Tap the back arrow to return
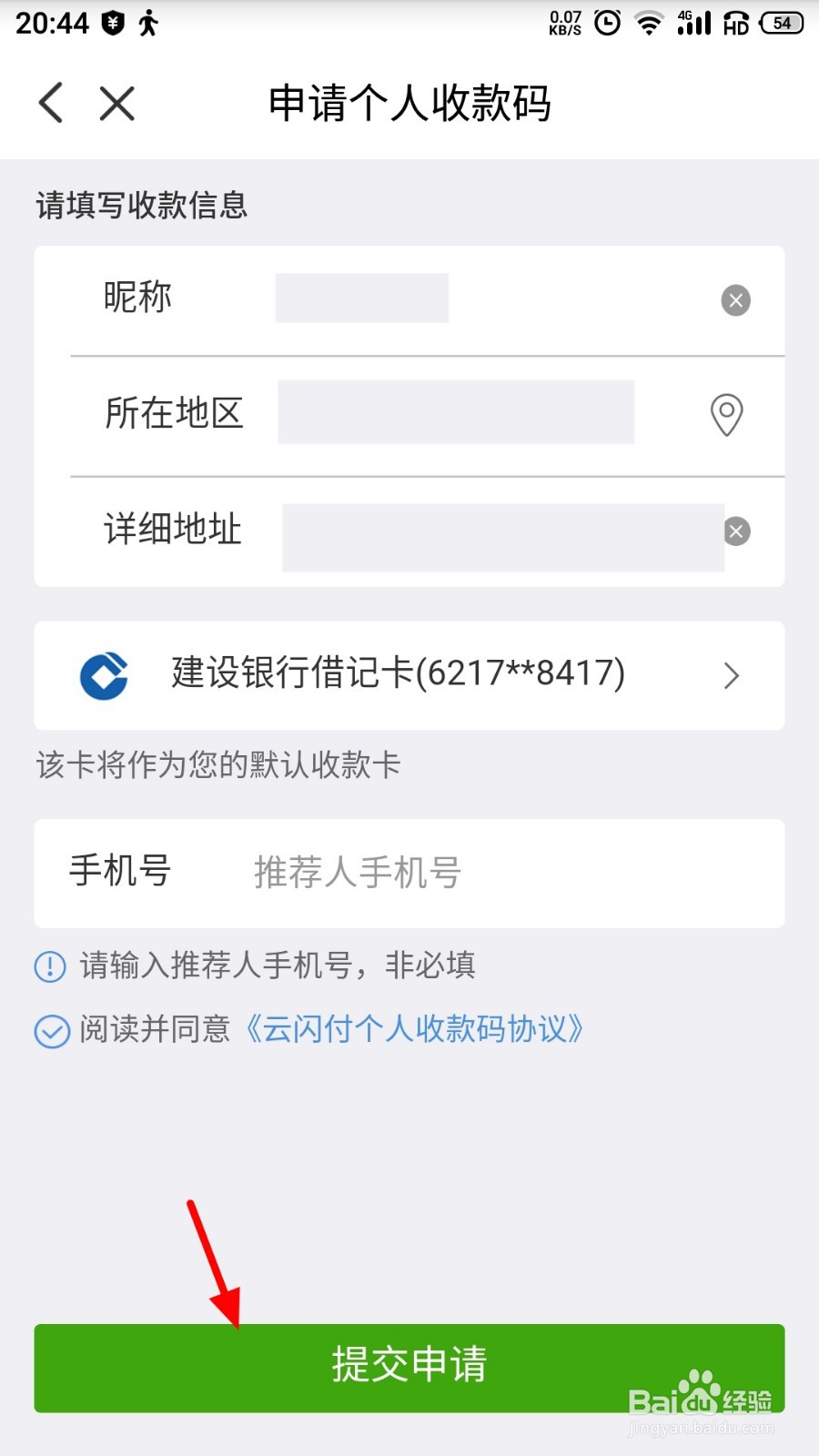 (50, 103)
